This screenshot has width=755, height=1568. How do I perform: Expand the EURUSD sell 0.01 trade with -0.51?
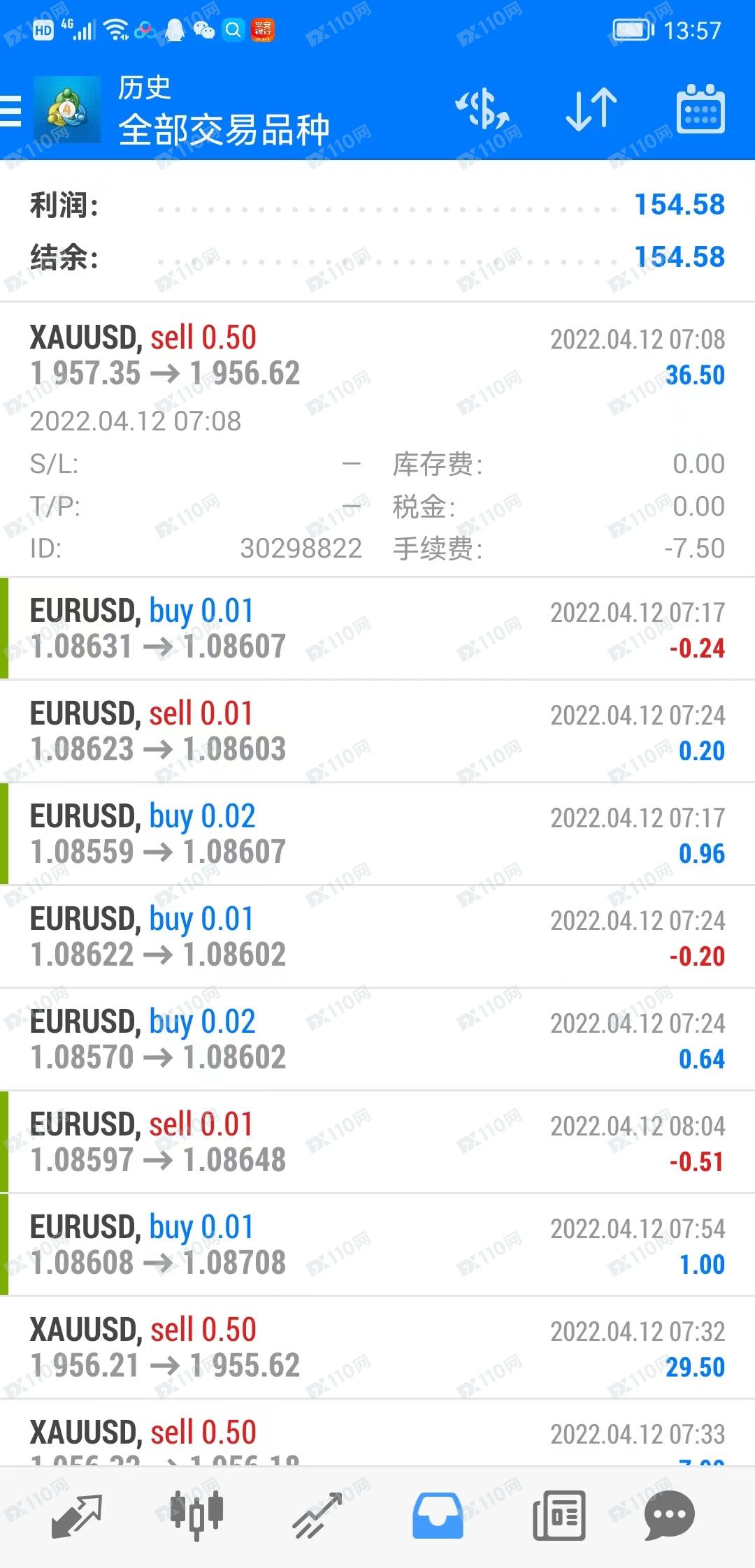click(377, 1142)
